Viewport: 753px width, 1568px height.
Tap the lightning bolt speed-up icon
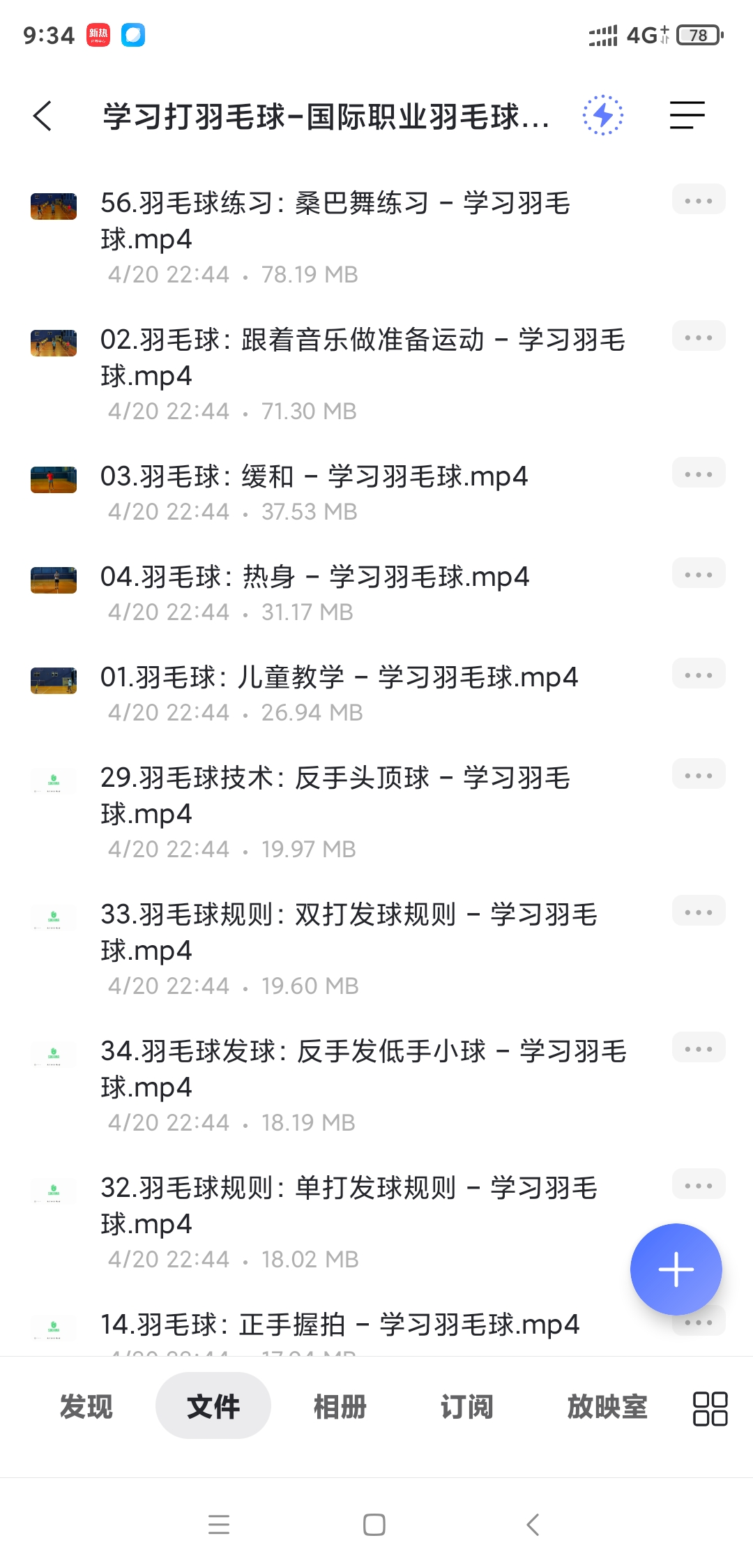(603, 115)
